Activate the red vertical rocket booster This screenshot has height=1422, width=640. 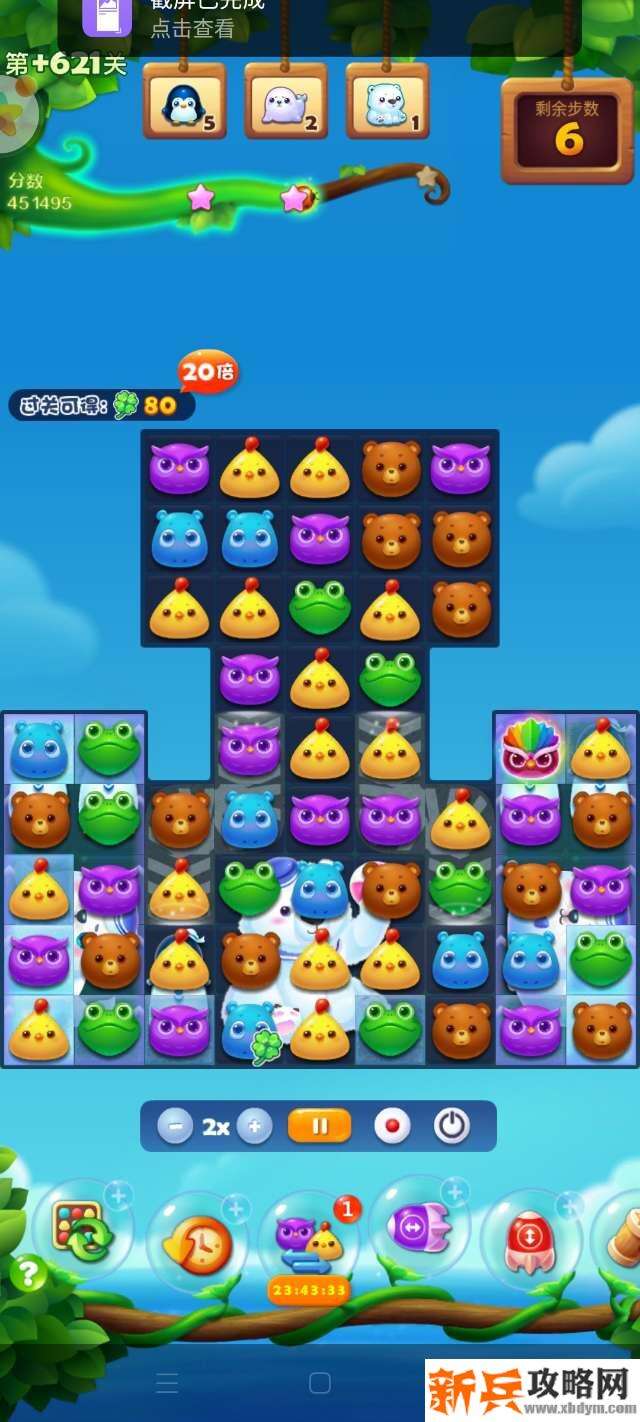pos(530,1237)
